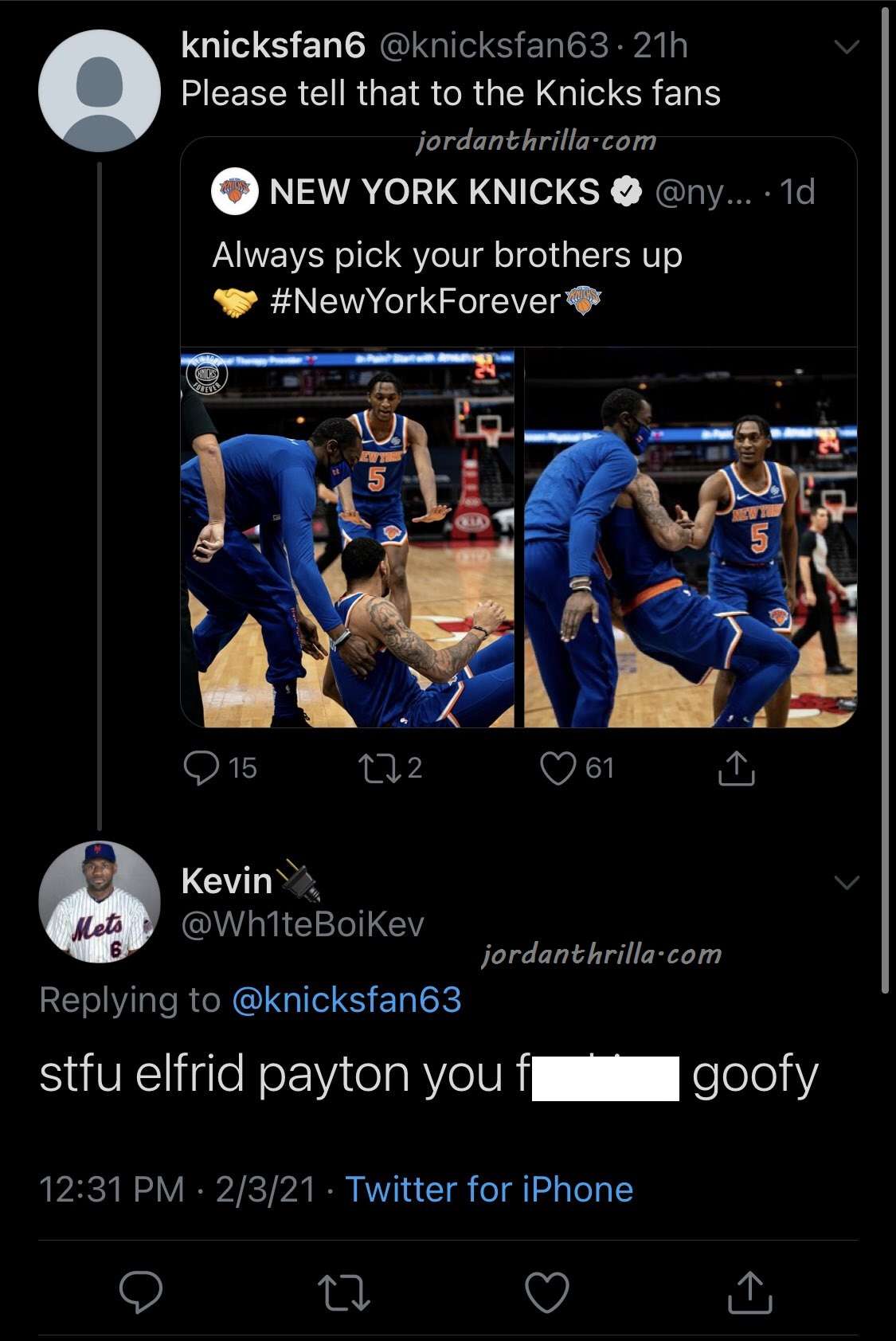Like Kevin's tweet
896x1341 pixels.
point(548,1292)
